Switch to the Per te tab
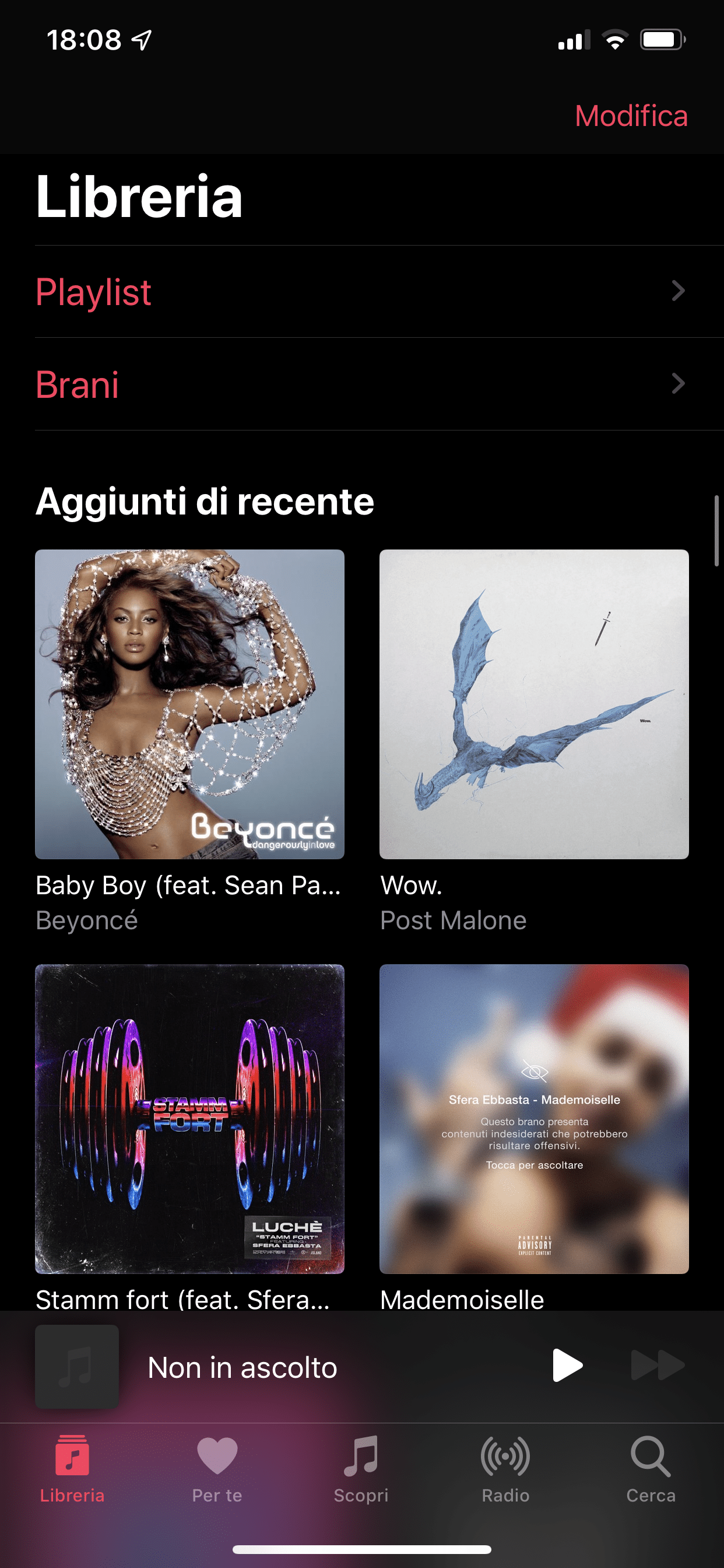 click(x=217, y=1468)
